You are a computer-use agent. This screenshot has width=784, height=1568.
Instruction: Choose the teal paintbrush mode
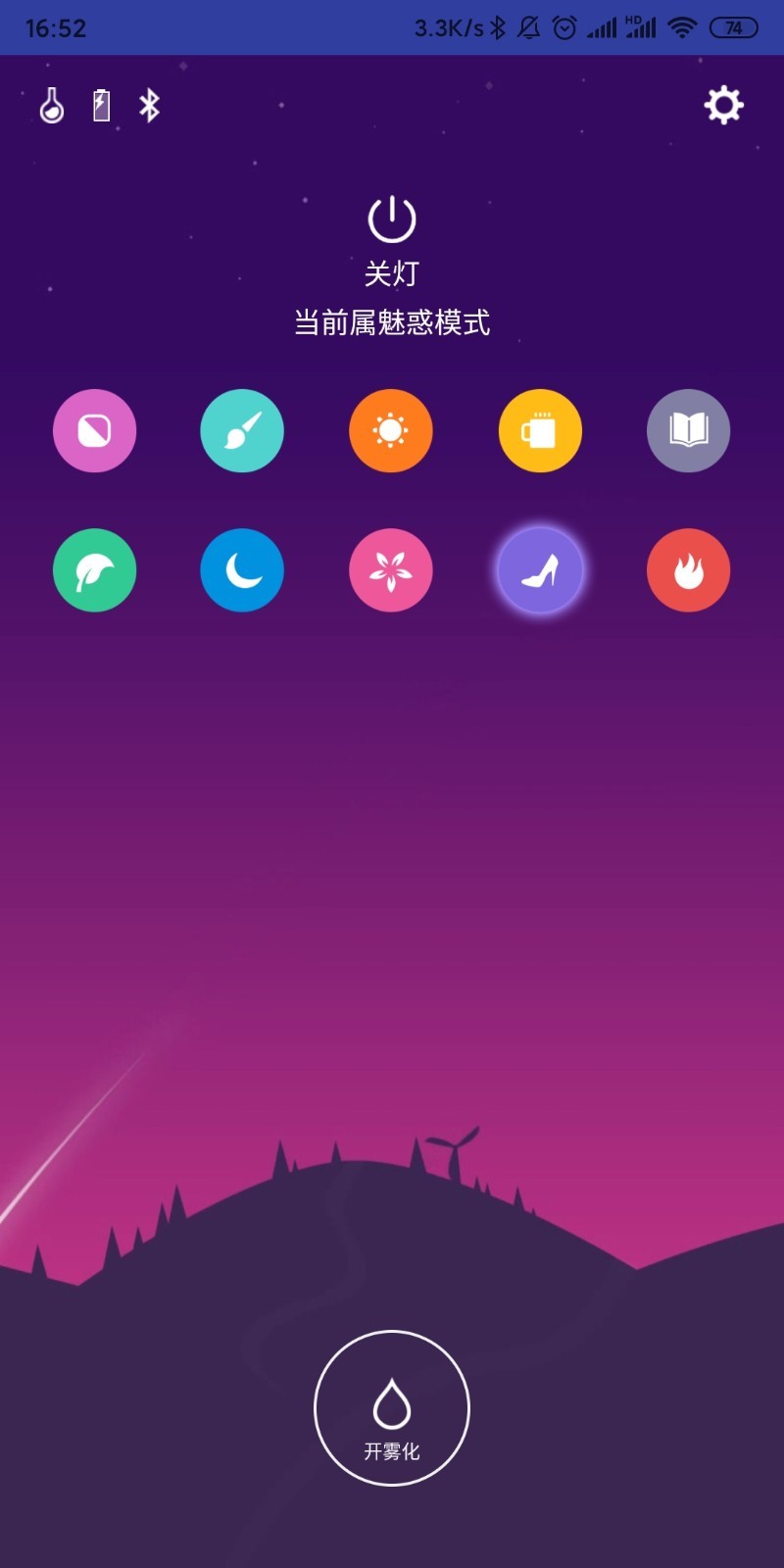242,431
